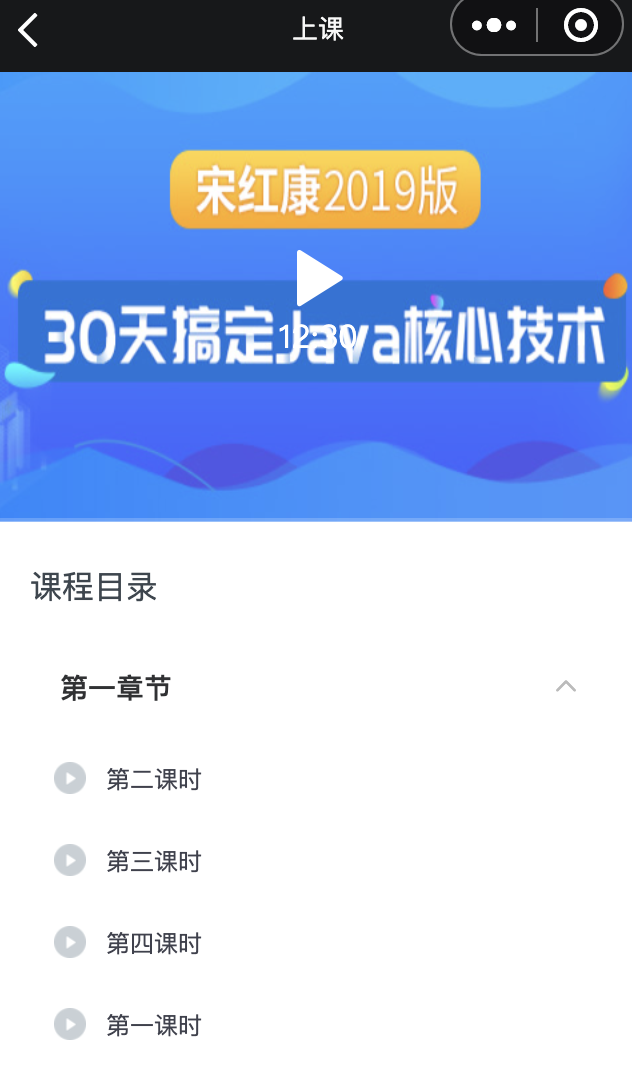Open lesson 第一课时

click(153, 1025)
